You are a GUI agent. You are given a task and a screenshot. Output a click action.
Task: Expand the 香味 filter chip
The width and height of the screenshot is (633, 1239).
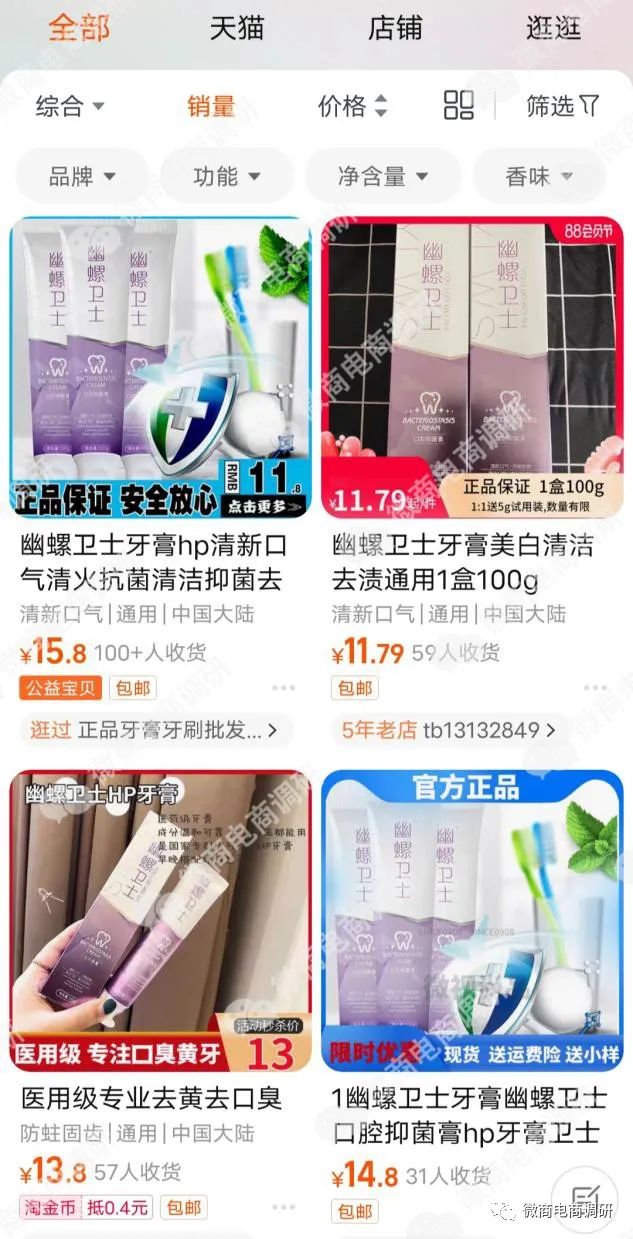pos(538,177)
